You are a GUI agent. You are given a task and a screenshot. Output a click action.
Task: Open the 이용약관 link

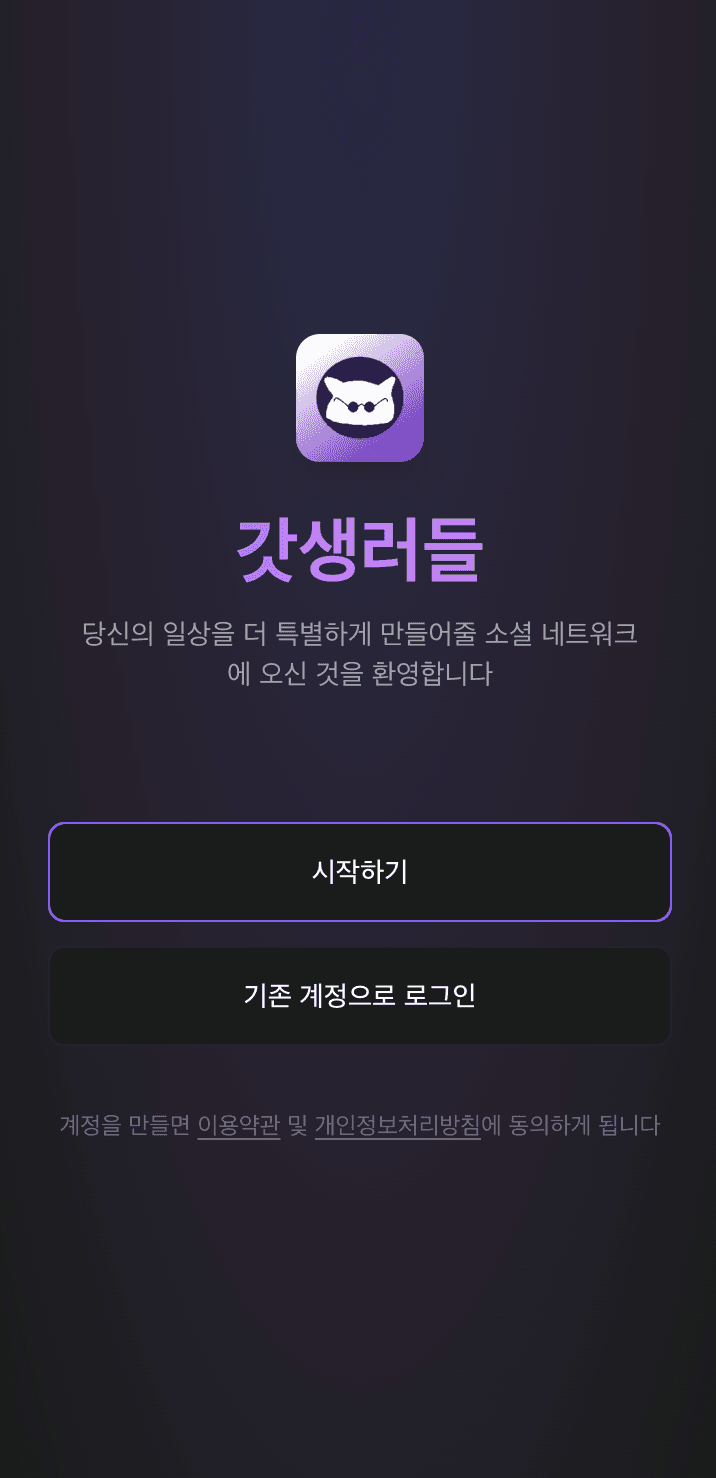point(239,1126)
